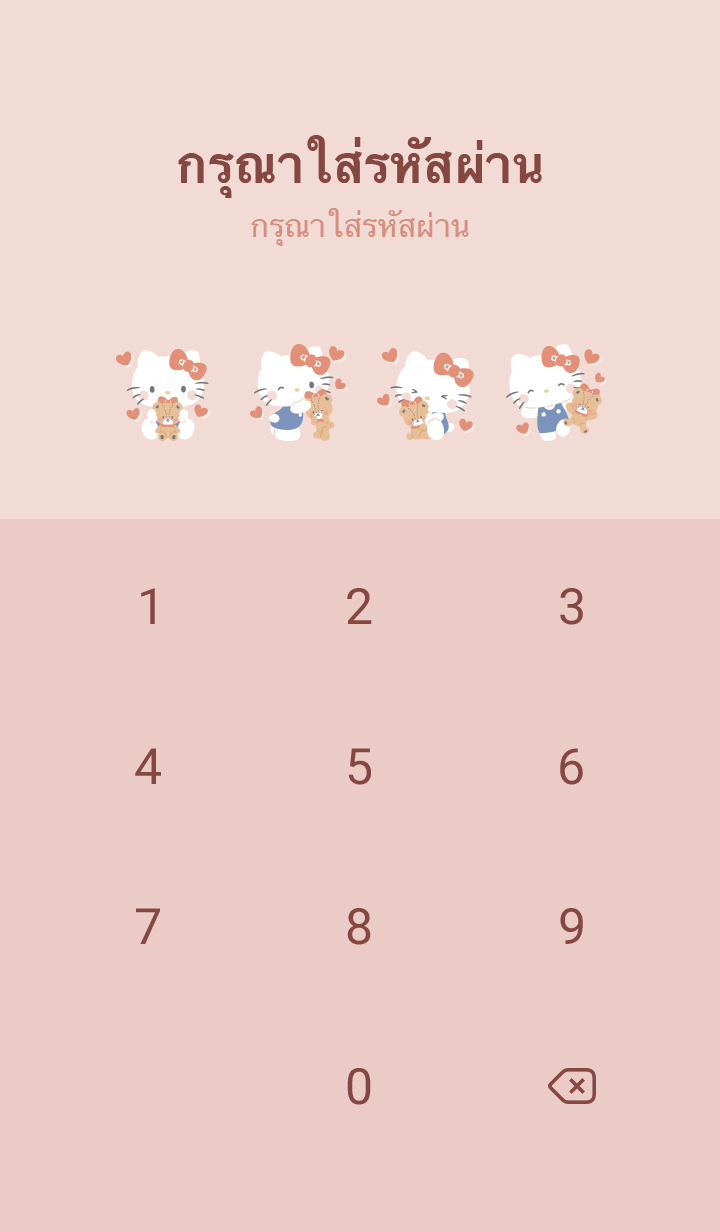Enter digit 1 on the passcode keypad
This screenshot has height=1232, width=720.
pos(149,607)
